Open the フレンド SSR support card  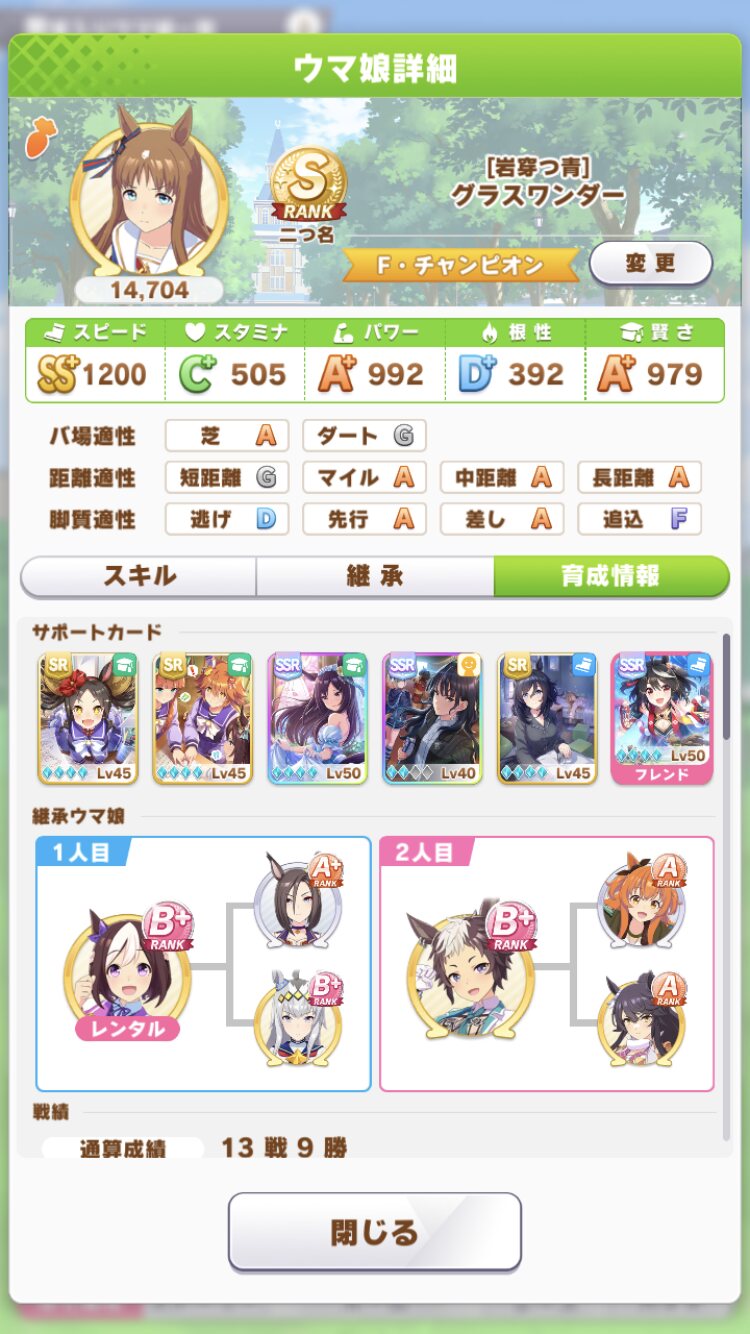pos(662,718)
